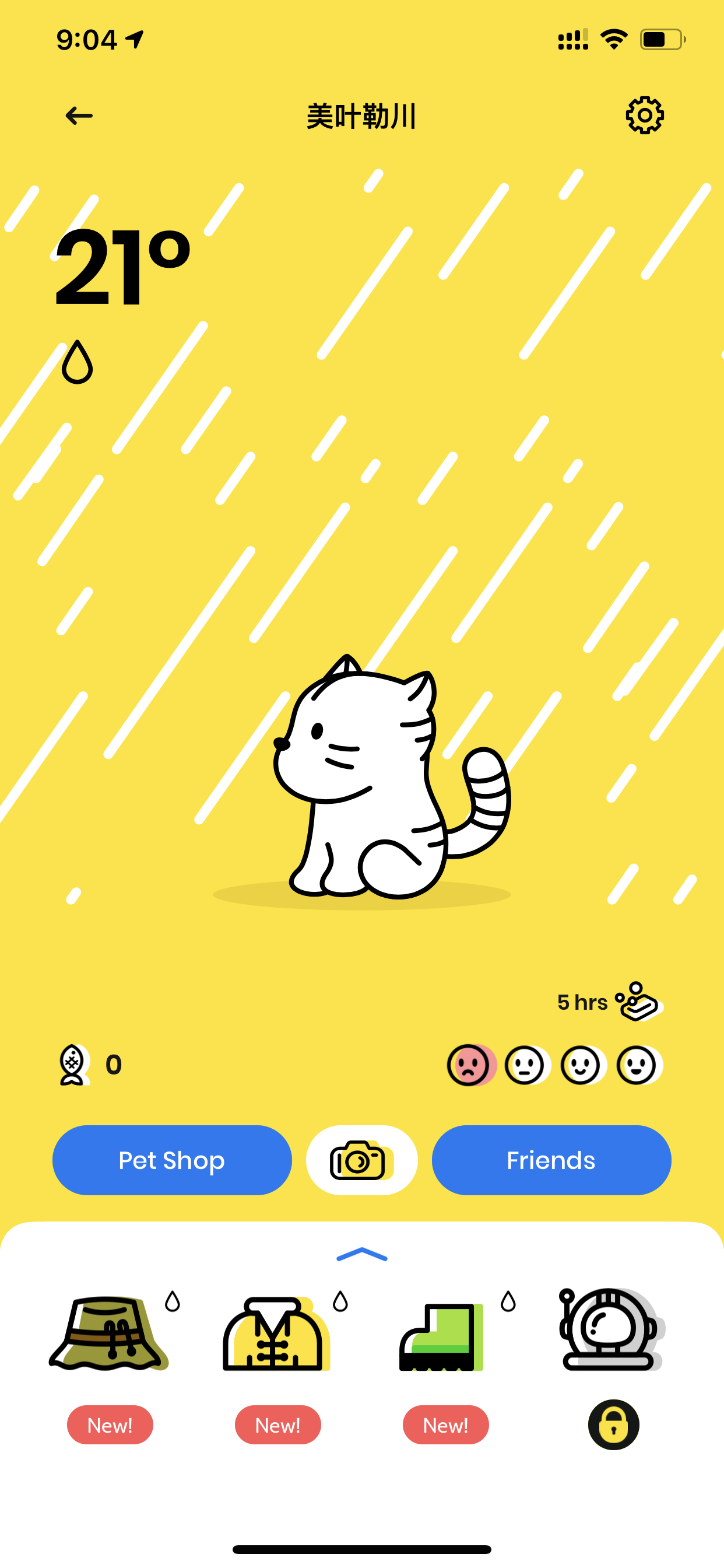724x1568 pixels.
Task: Open the Pet Shop
Action: (172, 1160)
